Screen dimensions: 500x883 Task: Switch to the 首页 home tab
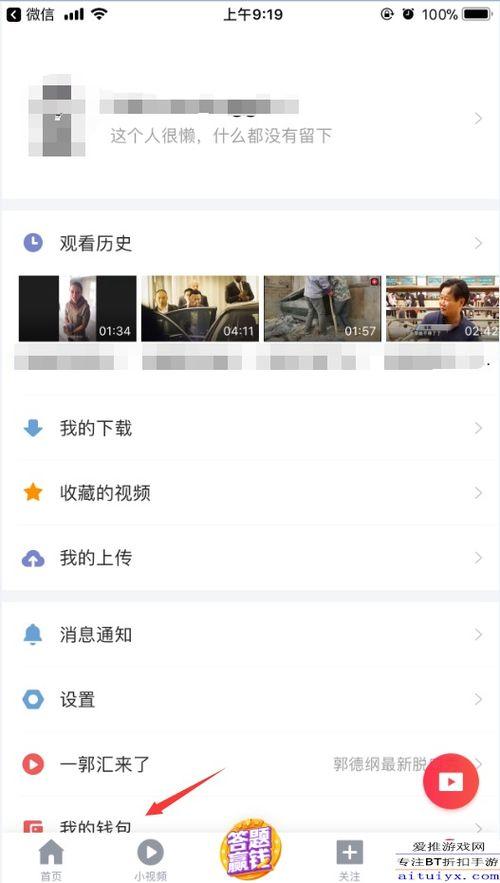[x=51, y=860]
